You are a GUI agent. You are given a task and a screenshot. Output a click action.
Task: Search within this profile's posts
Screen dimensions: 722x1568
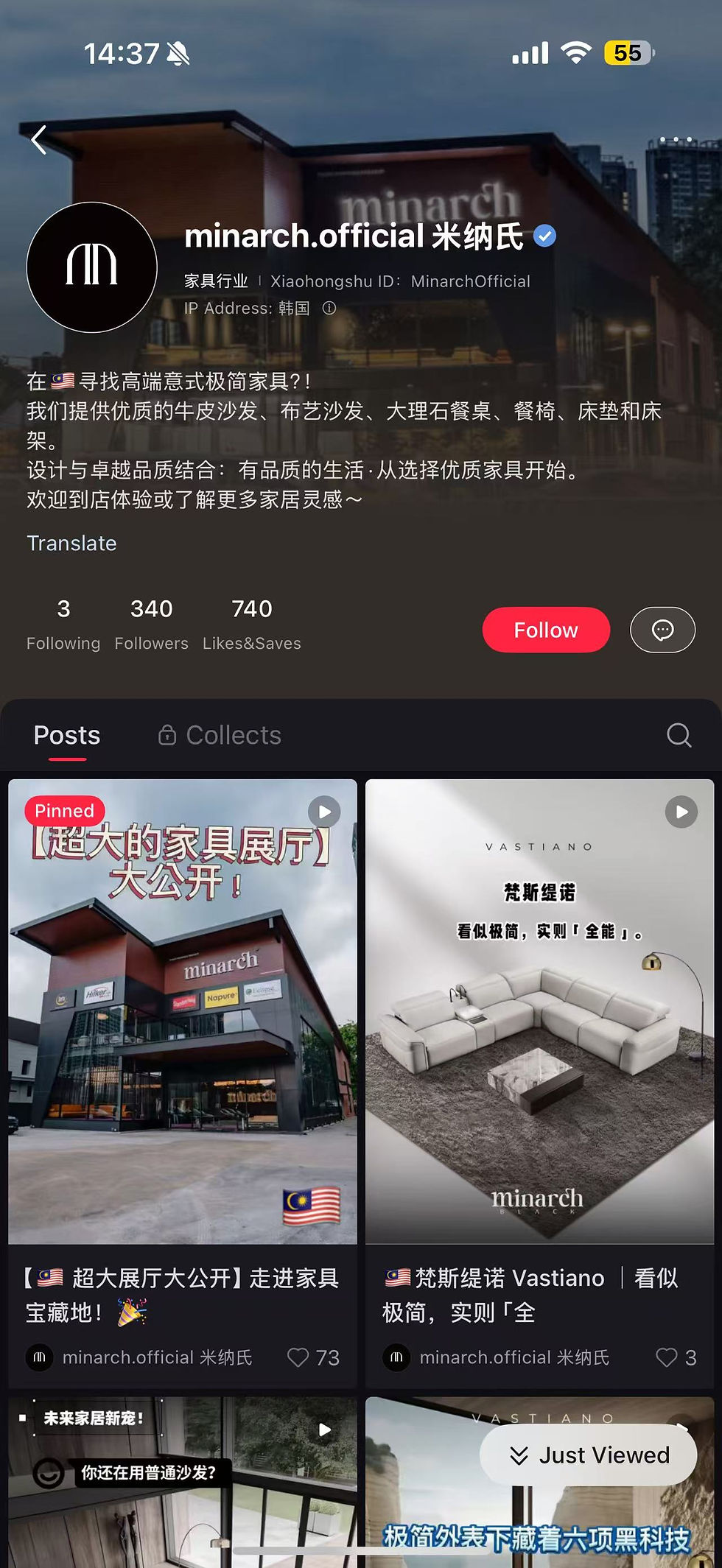click(x=679, y=735)
